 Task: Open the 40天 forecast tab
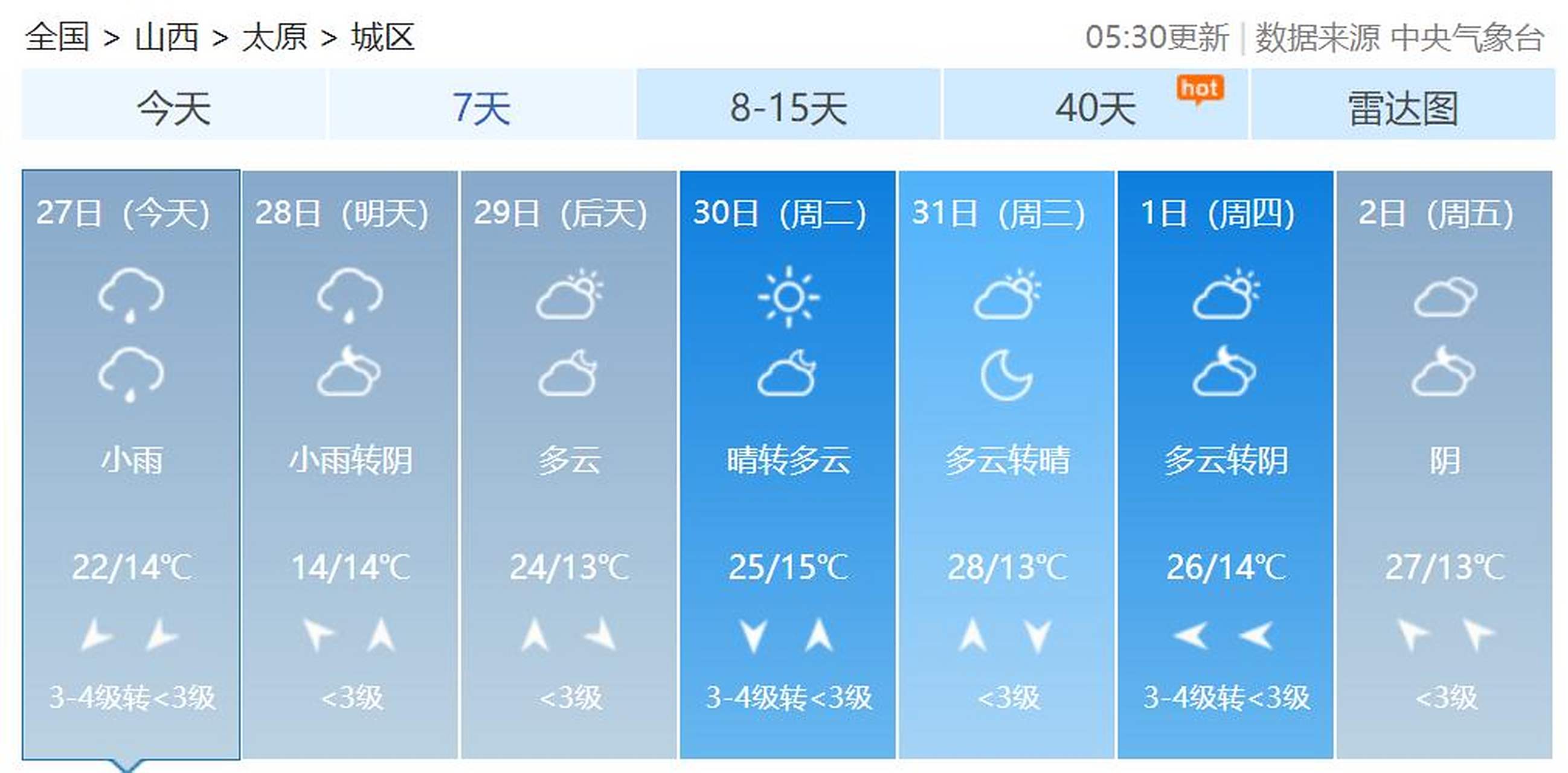point(1096,106)
